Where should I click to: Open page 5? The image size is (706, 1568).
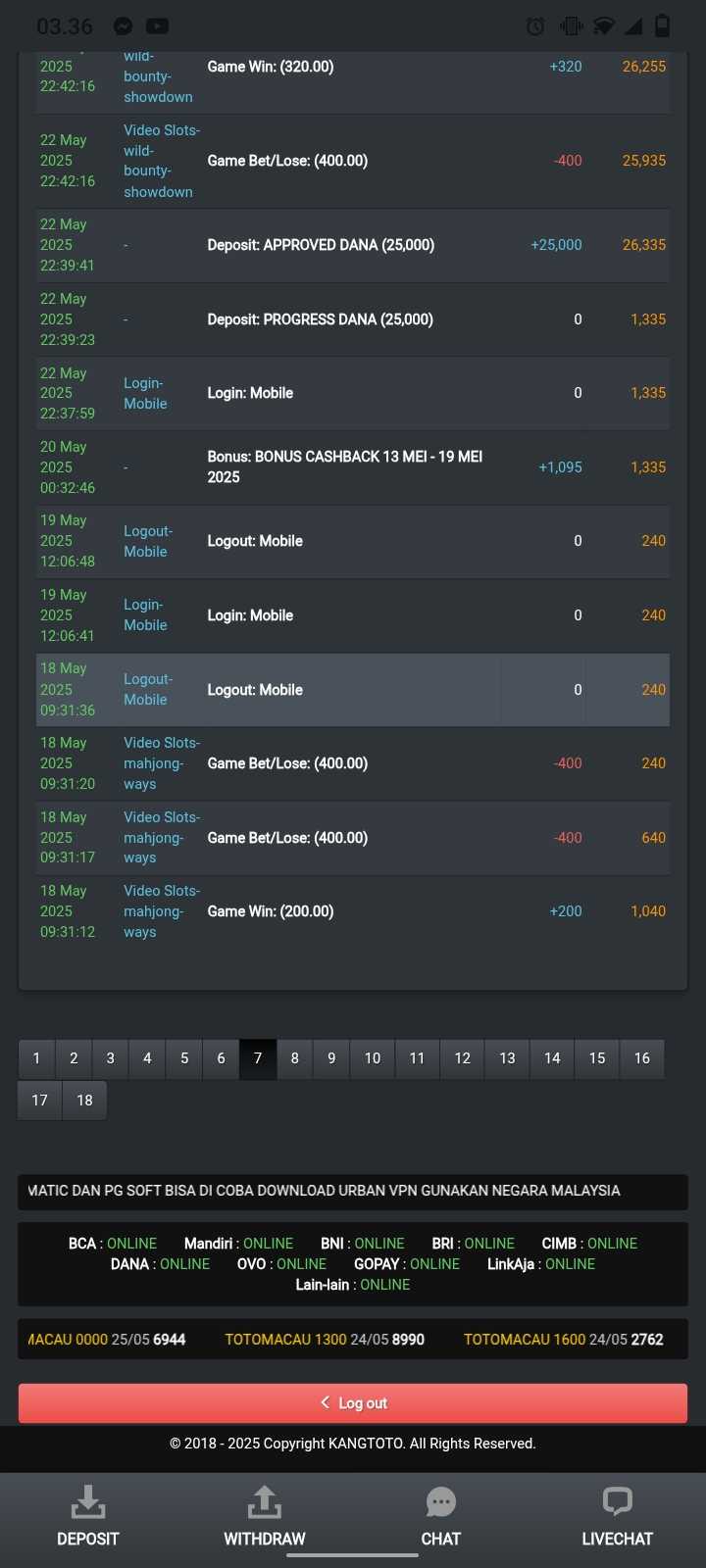coord(184,1058)
